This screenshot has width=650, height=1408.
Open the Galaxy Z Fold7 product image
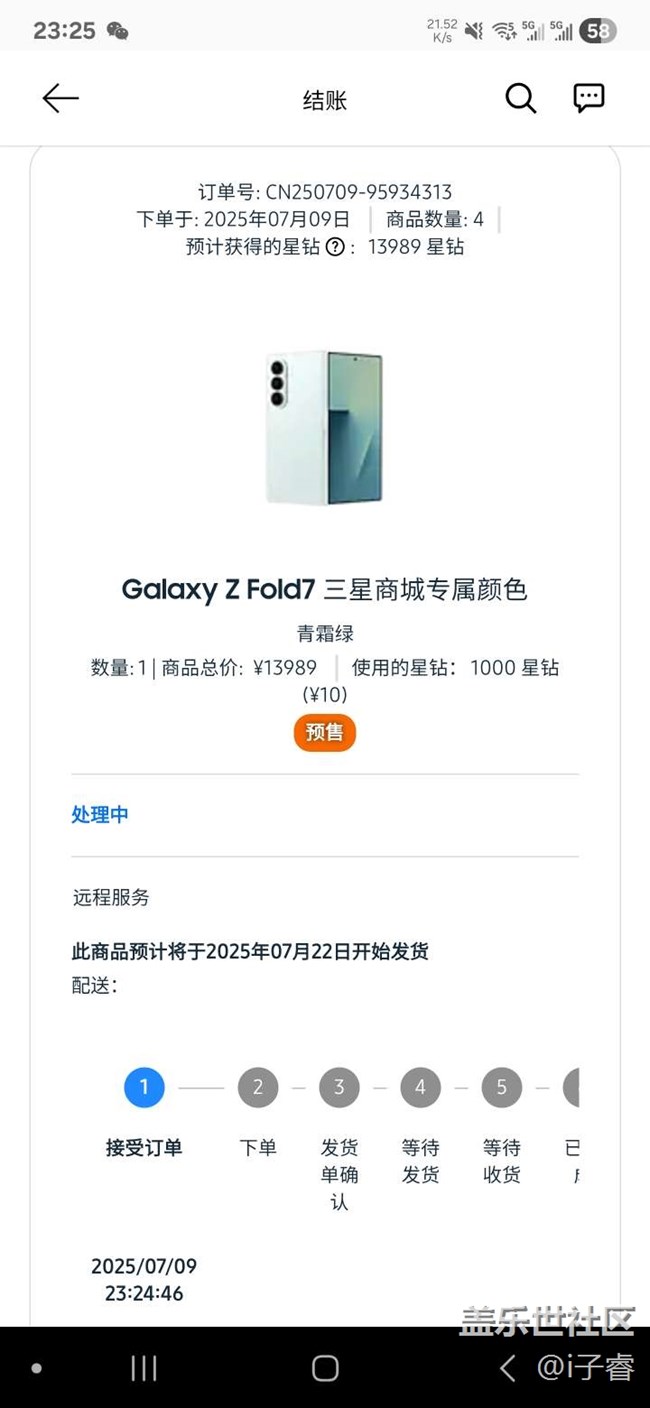(324, 427)
